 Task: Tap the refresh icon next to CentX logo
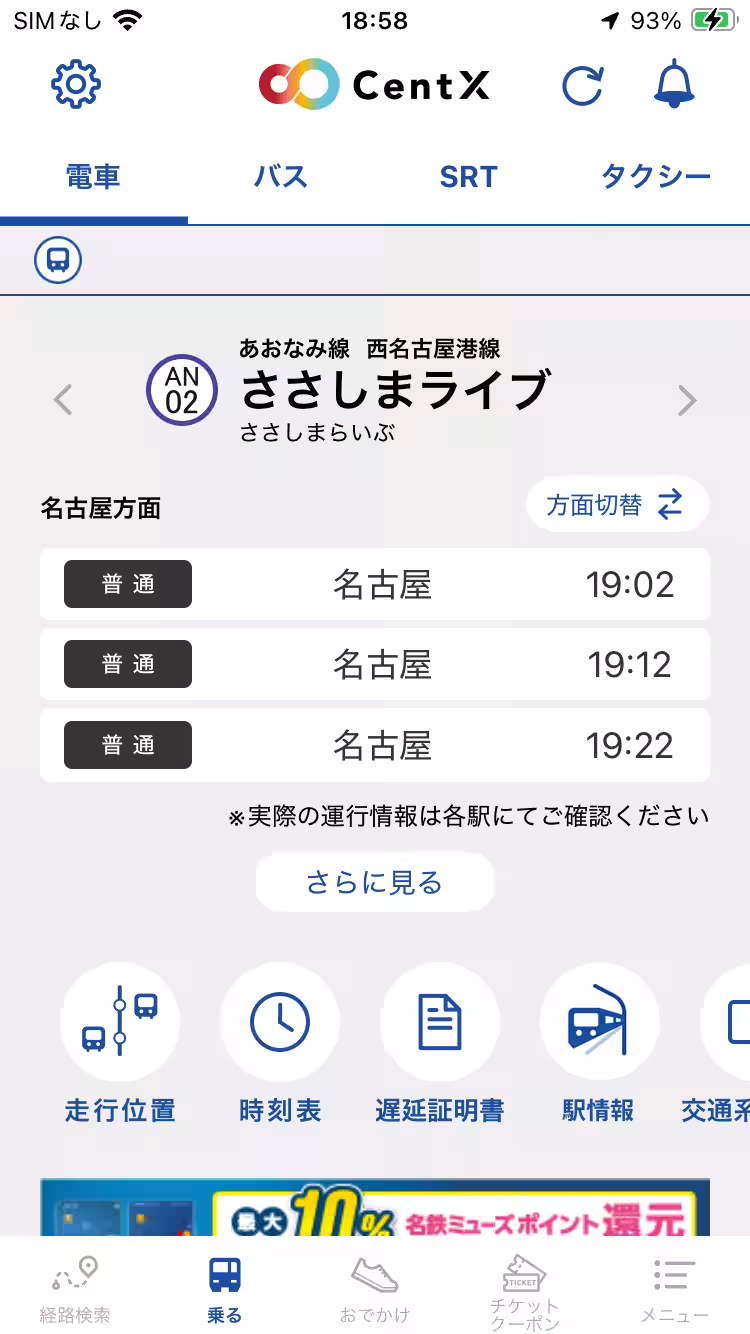tap(583, 86)
